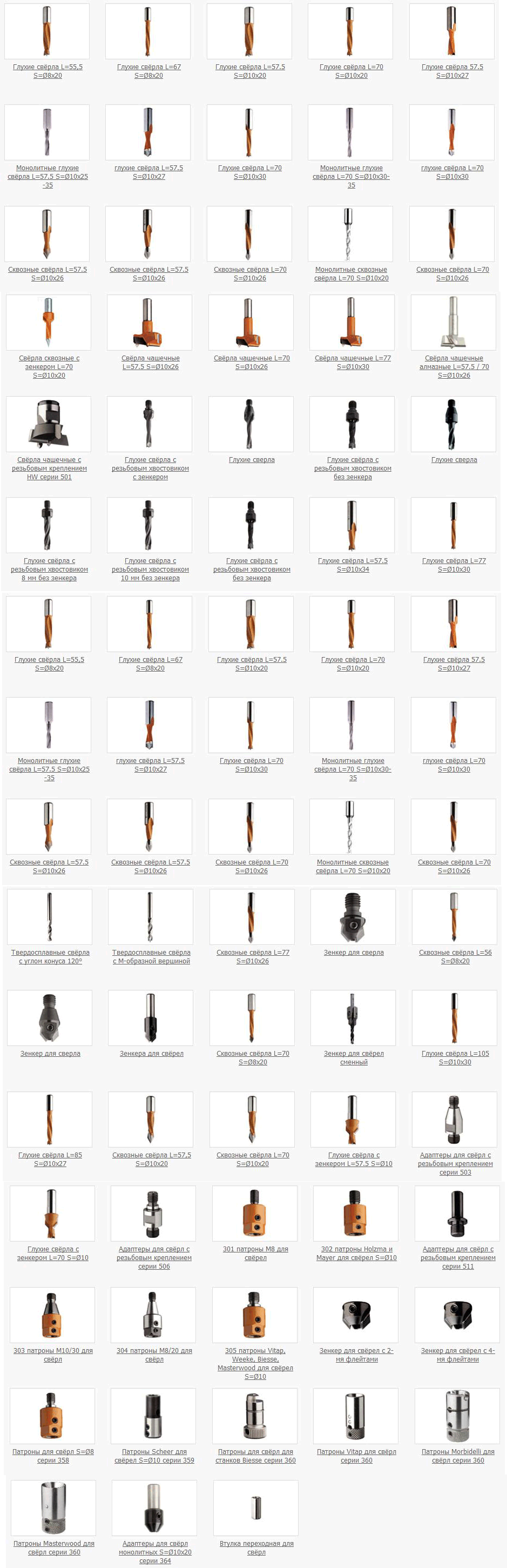This screenshot has height=1568, width=507.
Task: Open Адаптеры для свёрл серии 503
Action: pyautogui.click(x=455, y=1163)
